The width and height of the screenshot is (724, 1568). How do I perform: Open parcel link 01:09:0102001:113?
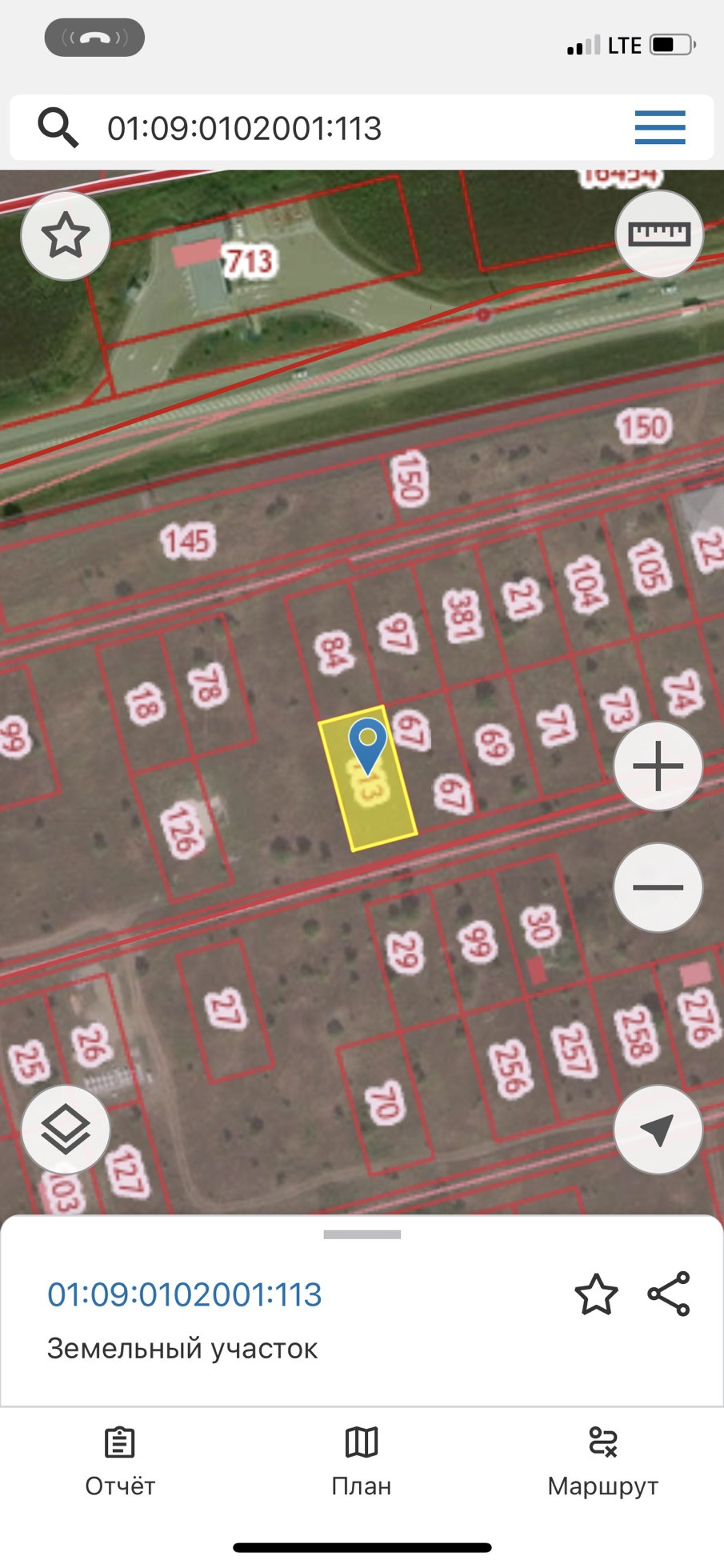[185, 1294]
